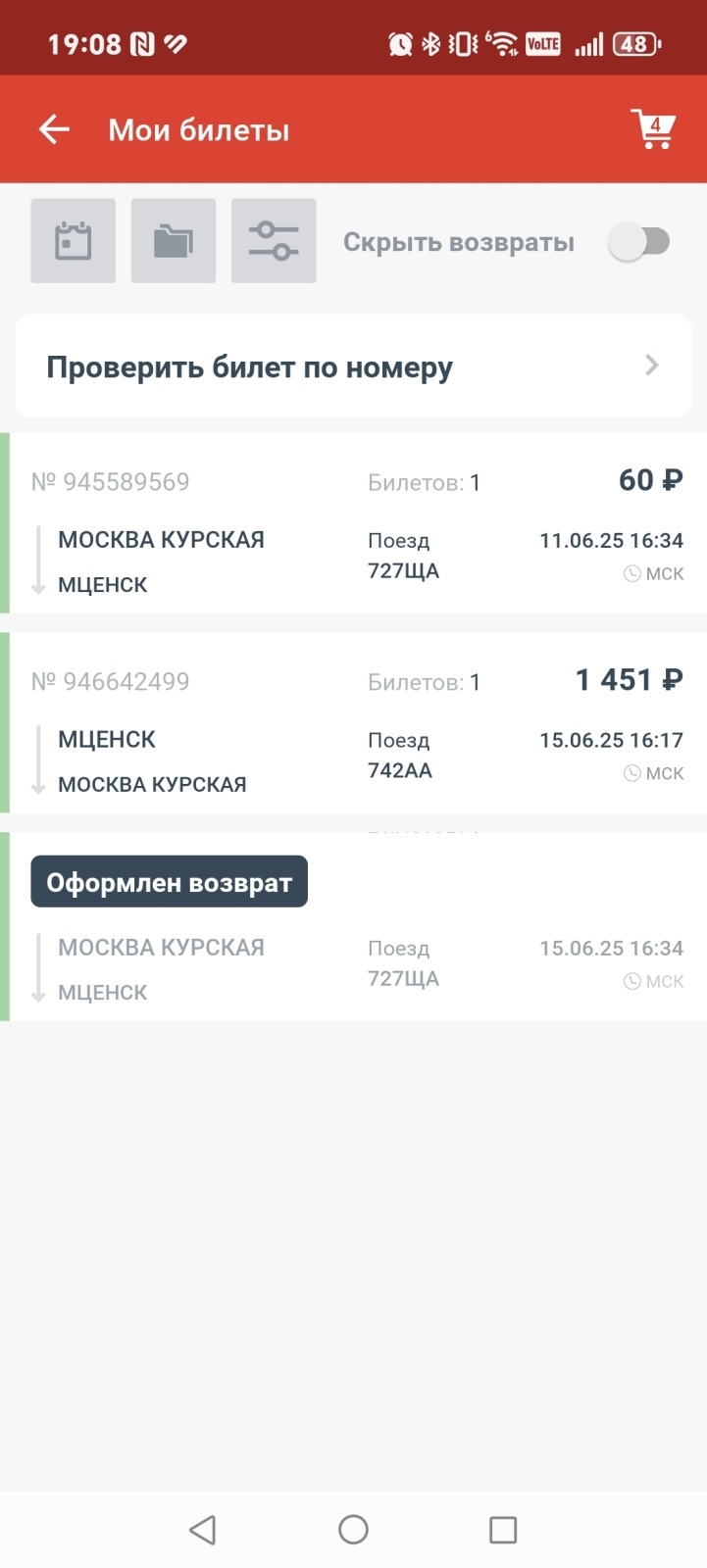Toggle Скрыть возвраты switch

[638, 242]
